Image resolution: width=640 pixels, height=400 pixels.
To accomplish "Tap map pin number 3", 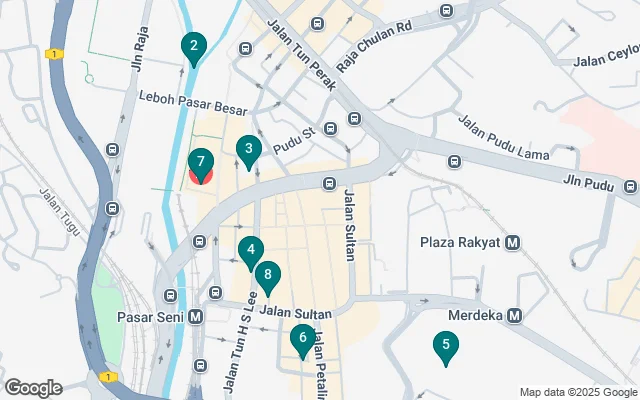I will point(248,150).
